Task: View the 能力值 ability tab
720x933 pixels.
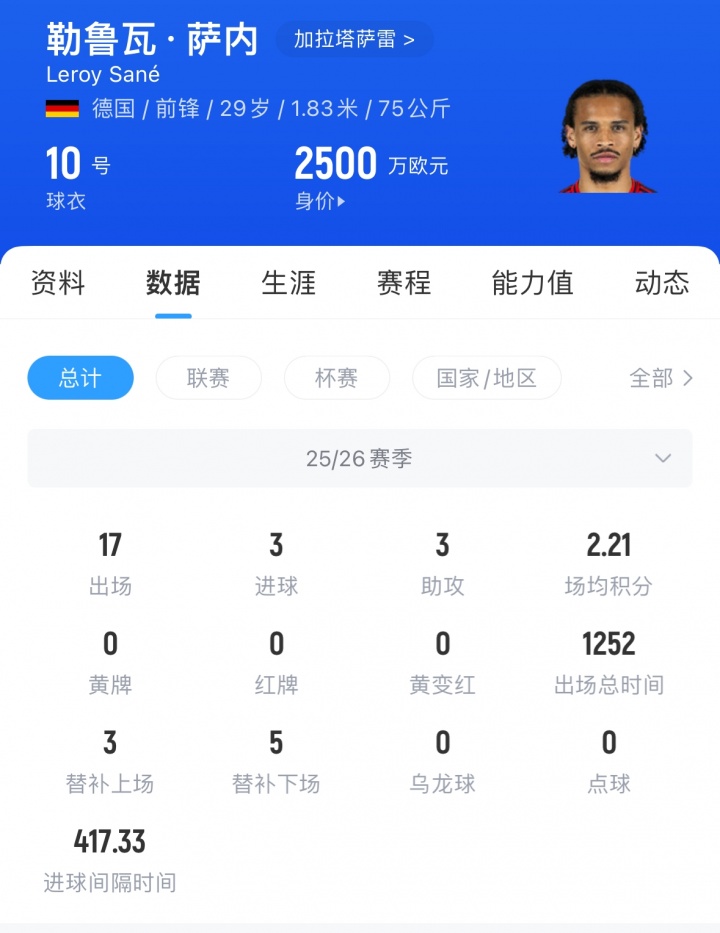Action: coord(532,283)
